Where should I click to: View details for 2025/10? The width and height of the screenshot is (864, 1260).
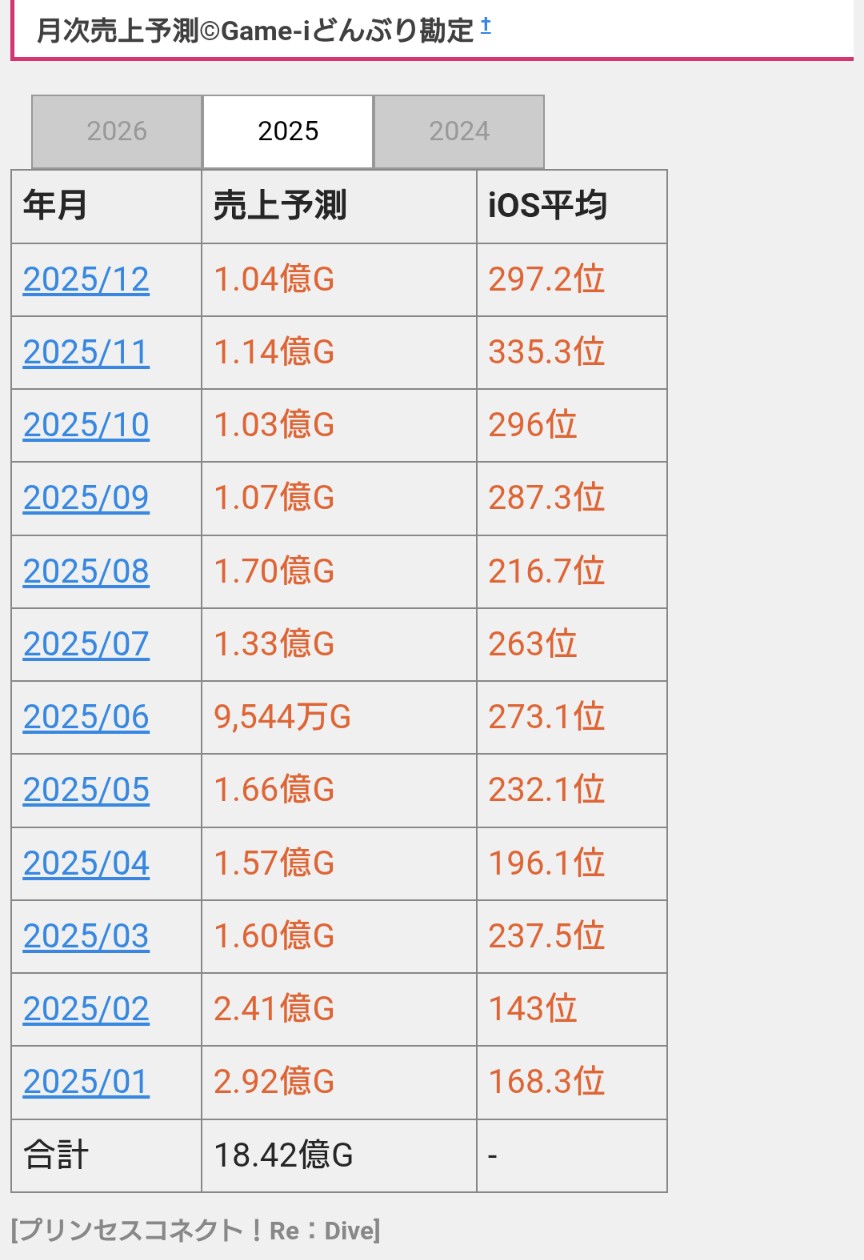(x=86, y=425)
